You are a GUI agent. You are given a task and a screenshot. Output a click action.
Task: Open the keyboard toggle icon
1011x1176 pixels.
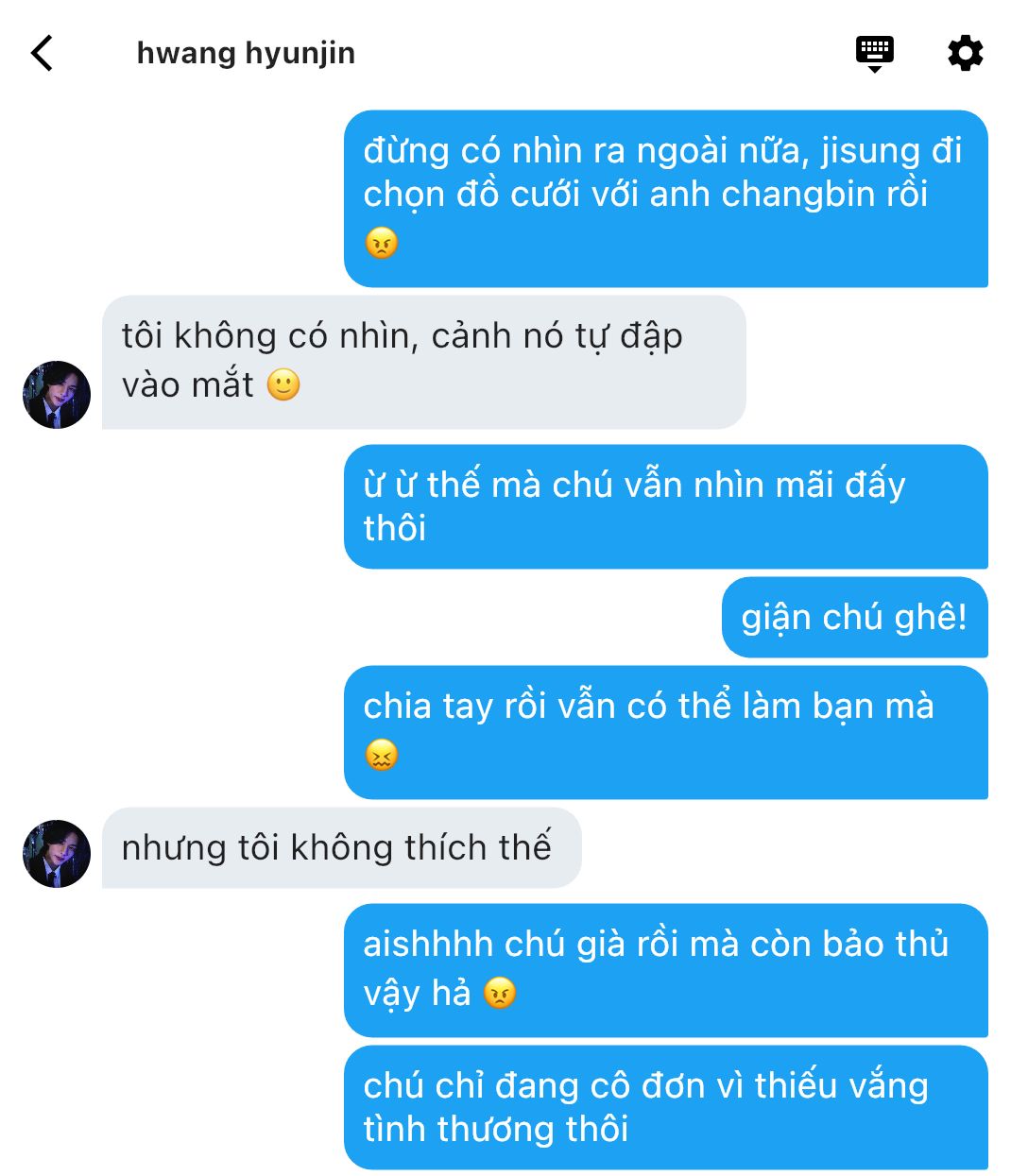click(874, 53)
